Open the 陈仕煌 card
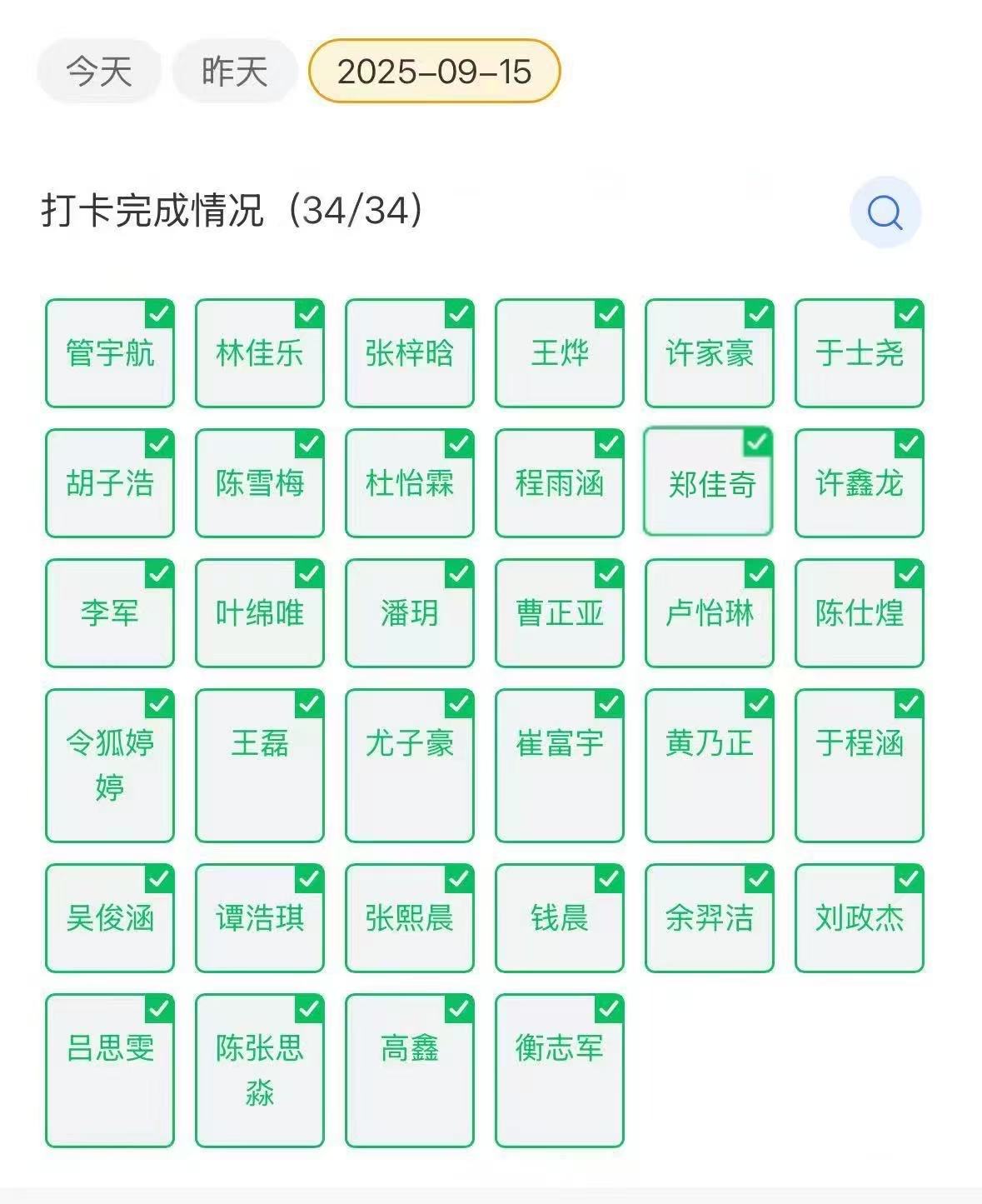 860,613
